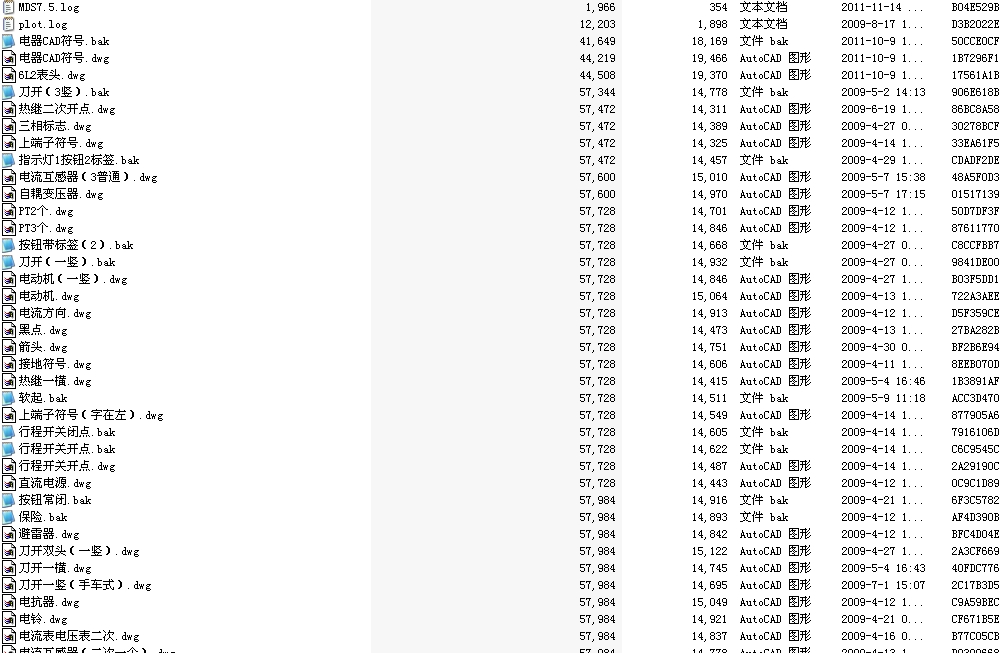Screen dimensions: 1008x653
Task: Select 电流方向.dwg row
Action: pos(55,313)
